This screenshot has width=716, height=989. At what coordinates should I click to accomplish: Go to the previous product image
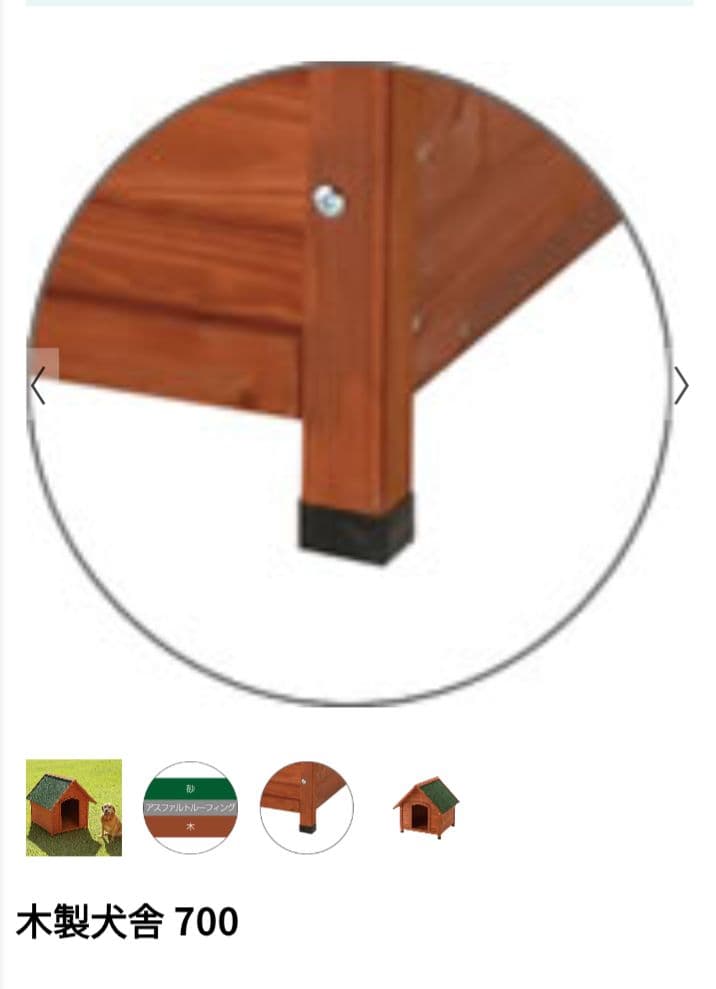(39, 385)
